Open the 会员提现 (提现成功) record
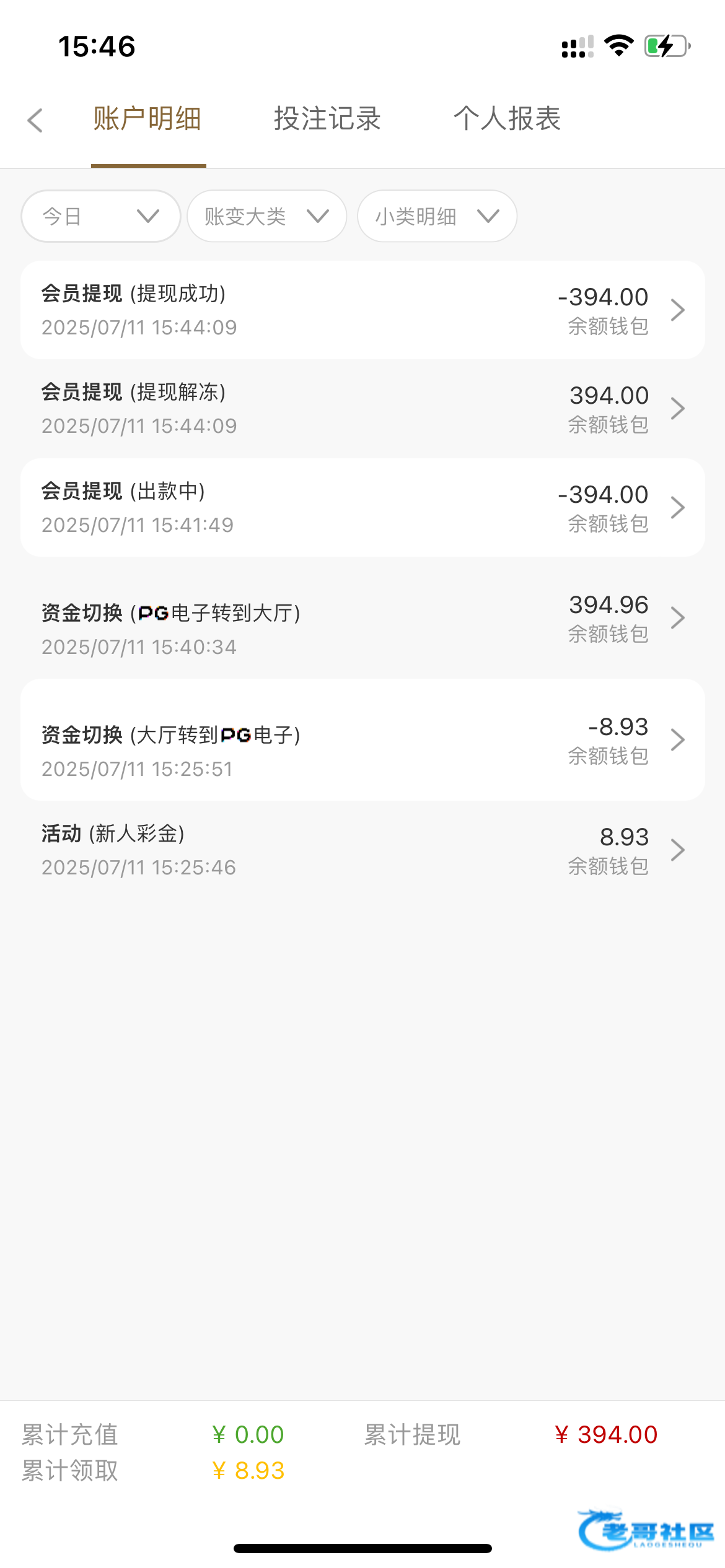 (362, 310)
